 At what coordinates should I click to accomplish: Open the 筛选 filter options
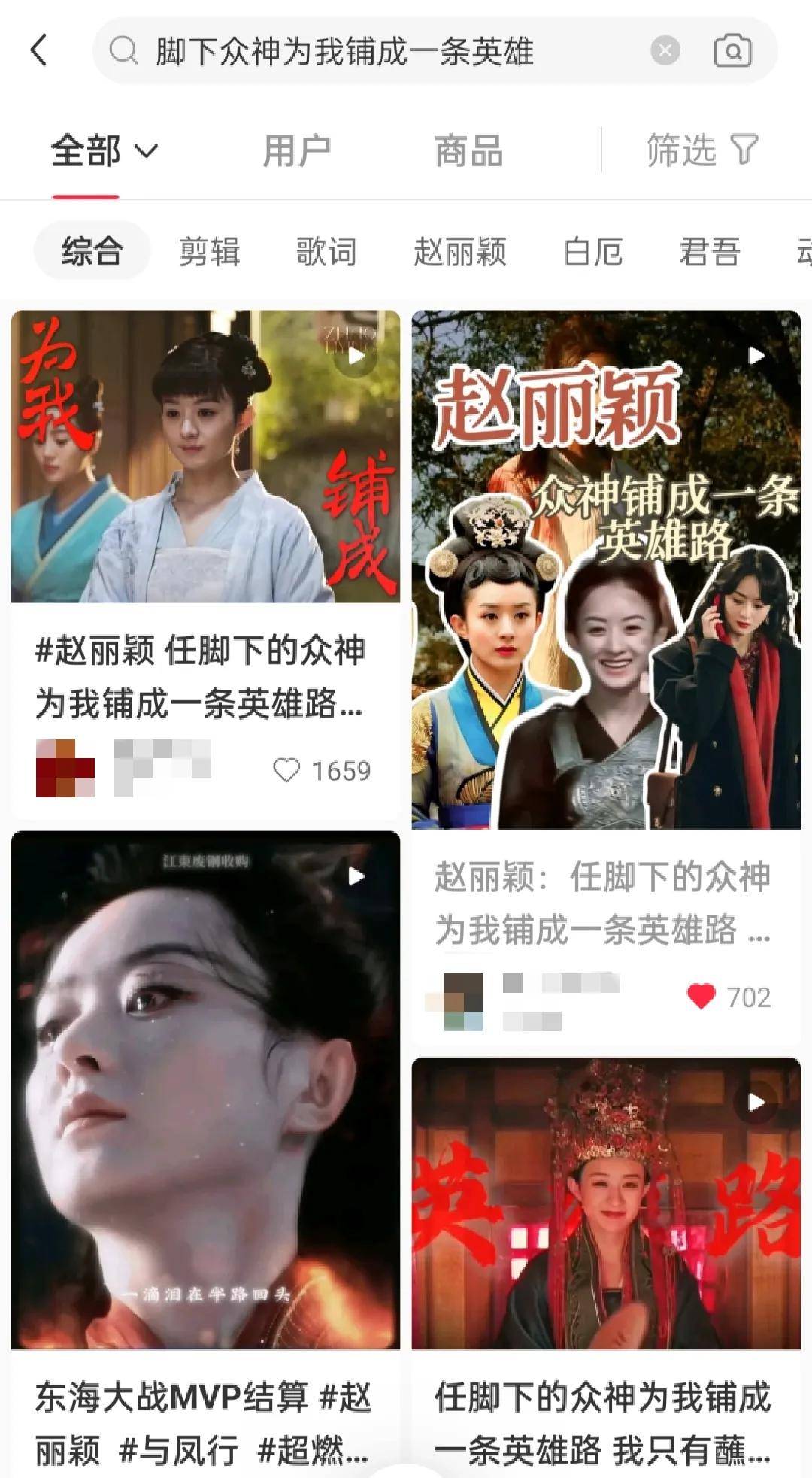click(x=702, y=150)
